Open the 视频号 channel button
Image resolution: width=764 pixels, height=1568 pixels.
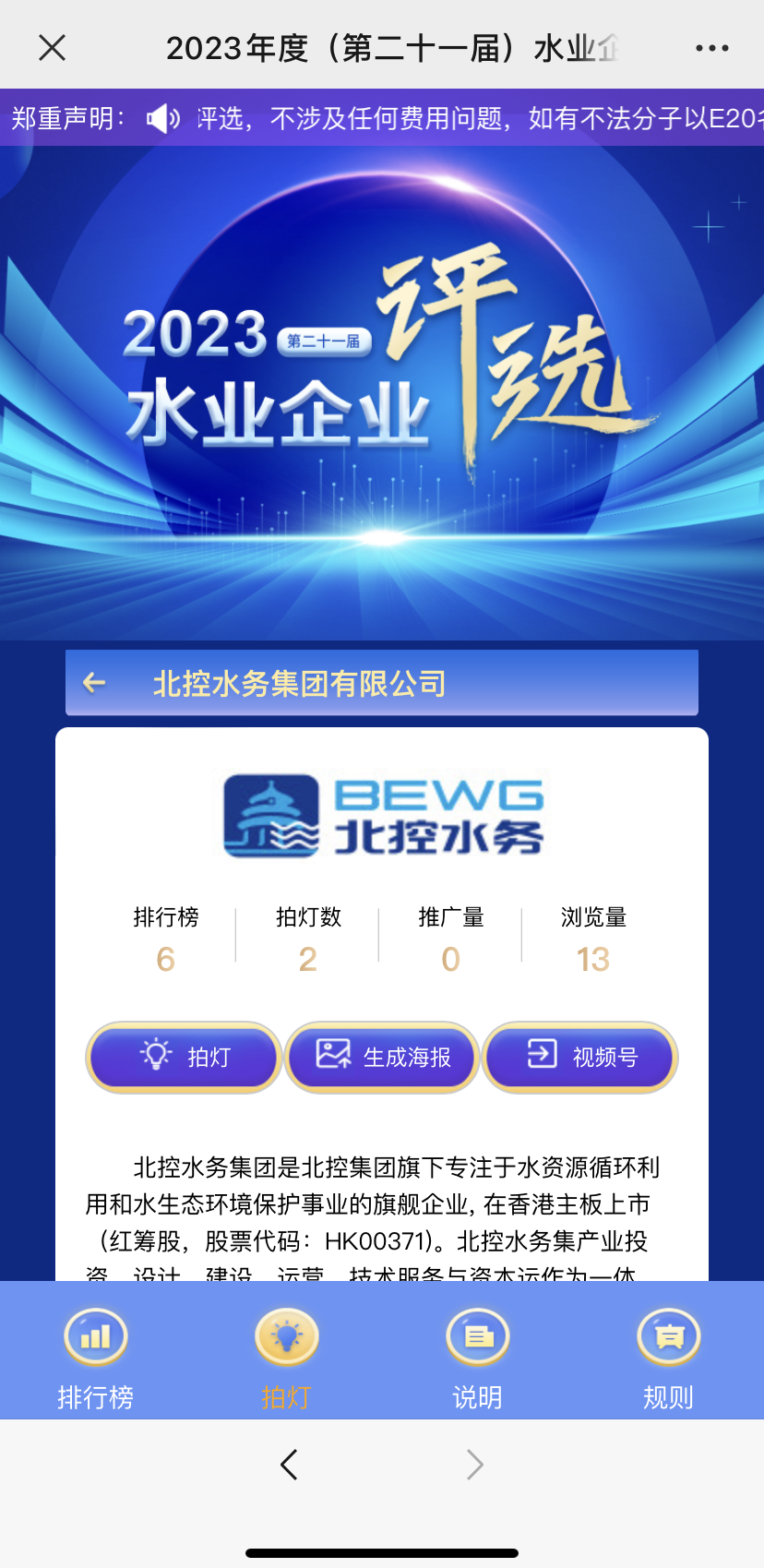coord(580,1057)
